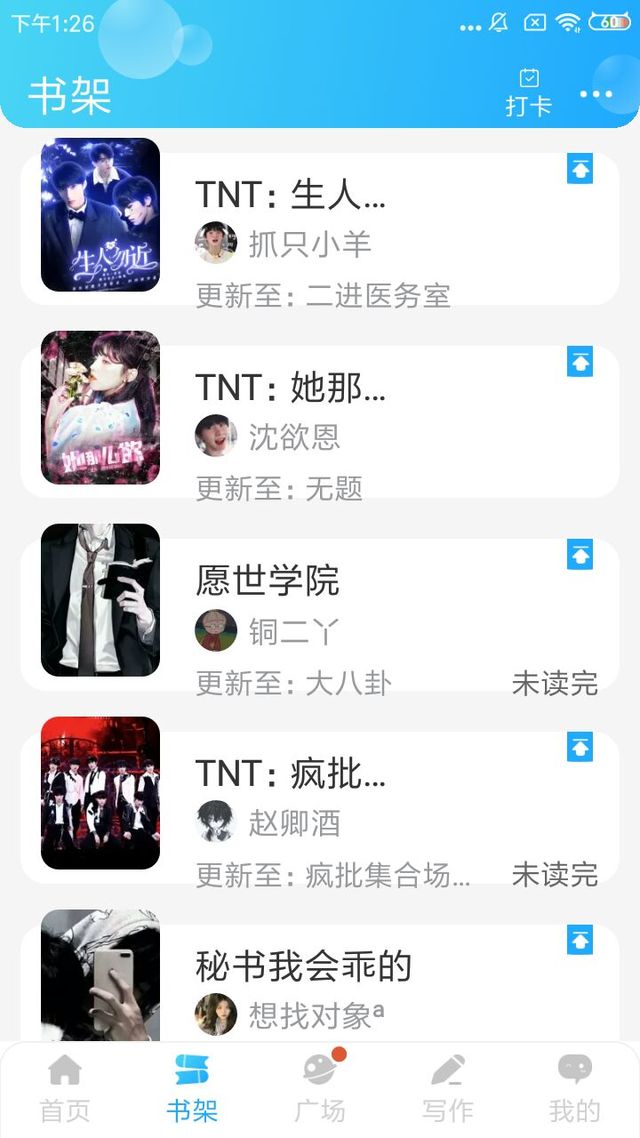Switch to the 我的 profile tab
This screenshot has height=1138, width=640.
tap(575, 1089)
